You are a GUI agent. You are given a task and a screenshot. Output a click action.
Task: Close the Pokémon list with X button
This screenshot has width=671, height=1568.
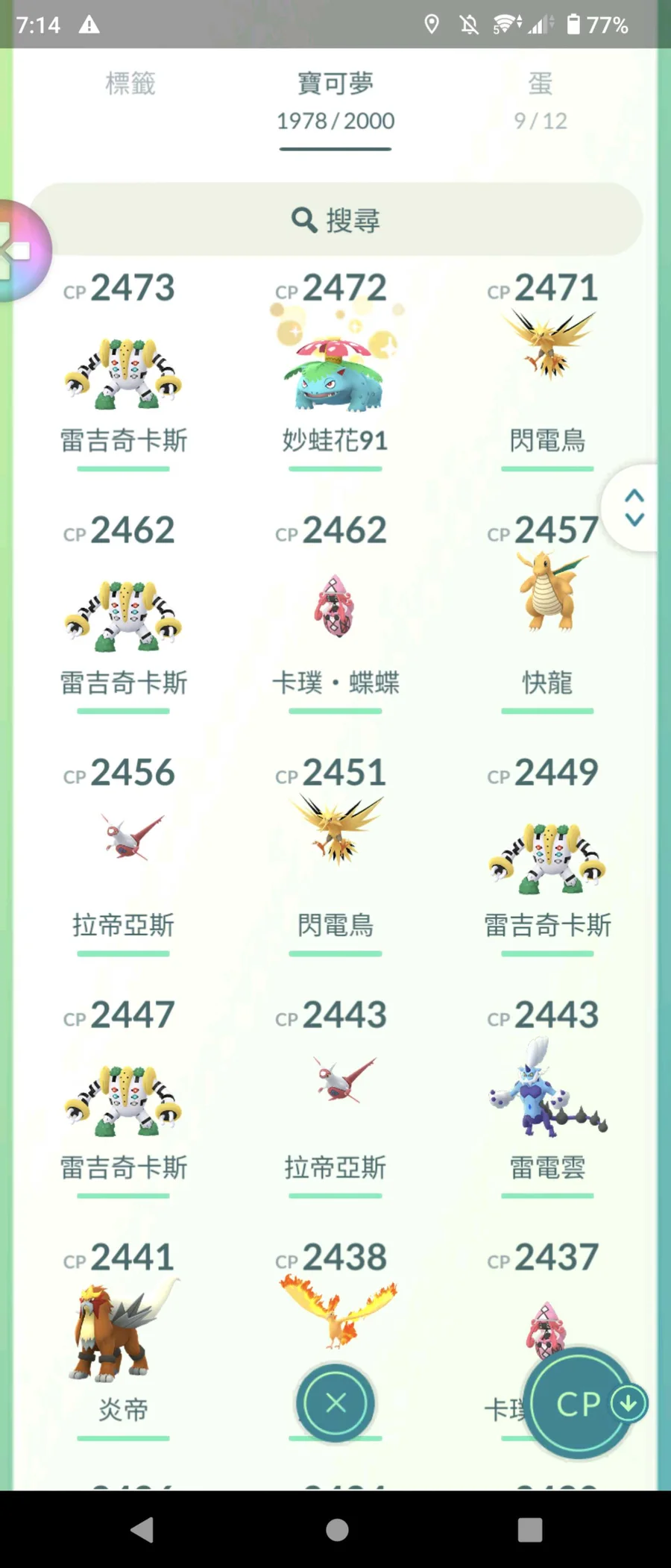click(335, 1403)
